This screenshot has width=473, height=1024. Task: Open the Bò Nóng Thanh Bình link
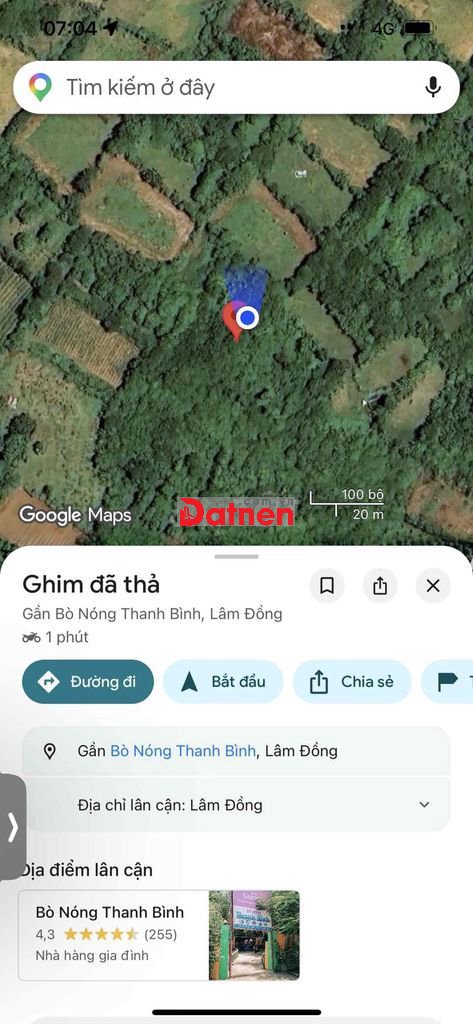click(x=183, y=751)
